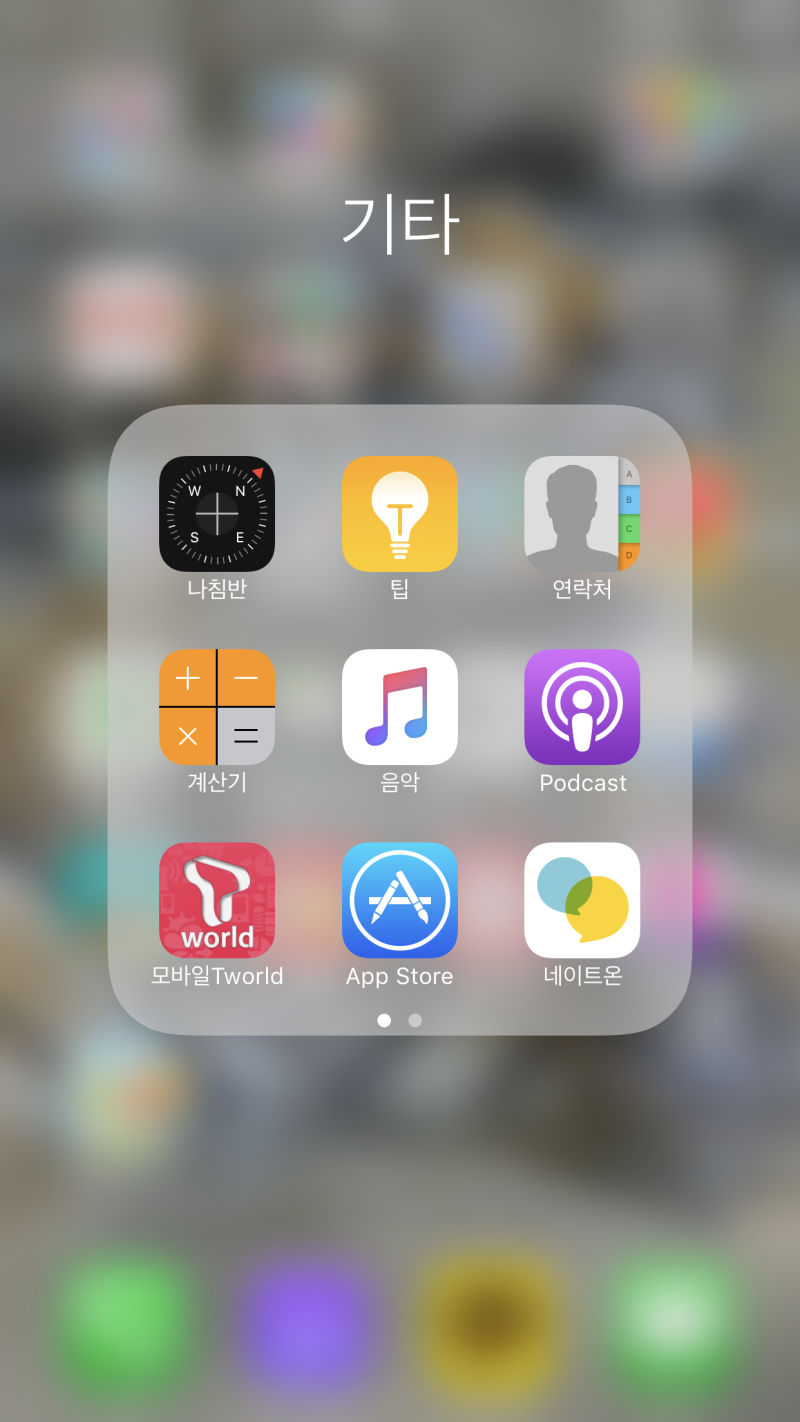Open 모바일Tworld app
The width and height of the screenshot is (800, 1422).
(217, 900)
